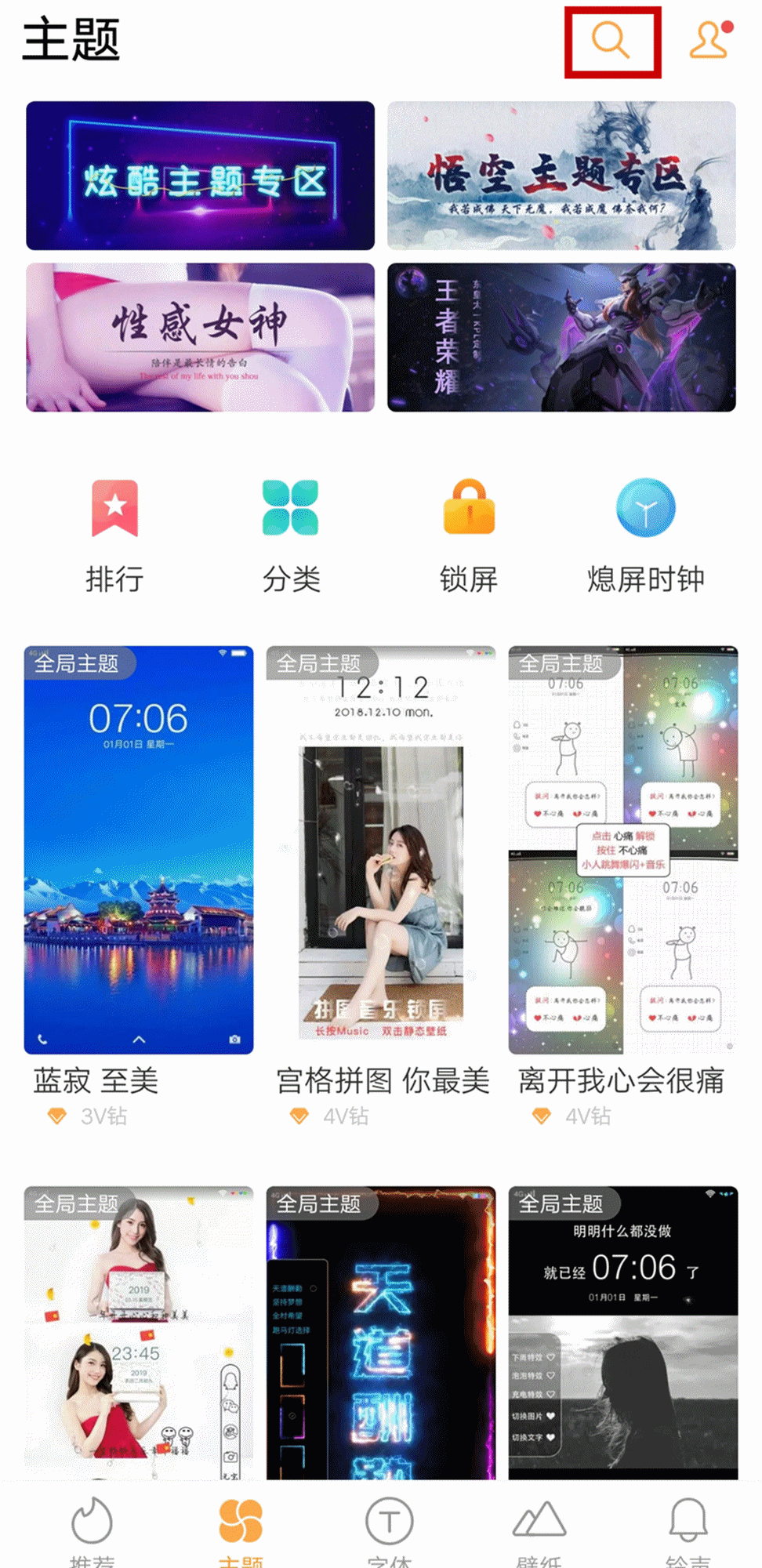This screenshot has height=1568, width=762.
Task: Switch to the 推荐 tab
Action: tap(92, 1529)
